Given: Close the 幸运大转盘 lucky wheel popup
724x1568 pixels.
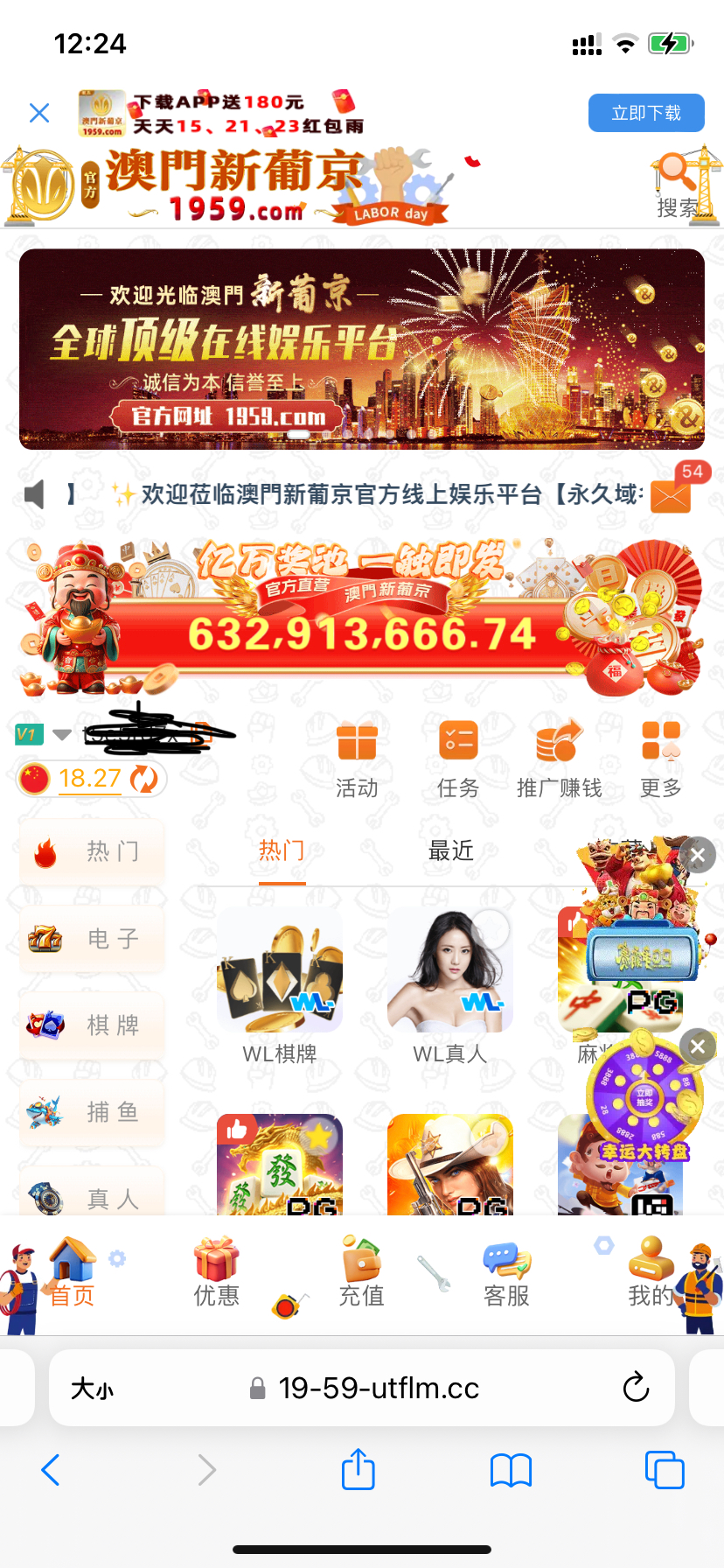Looking at the screenshot, I should tap(698, 1046).
